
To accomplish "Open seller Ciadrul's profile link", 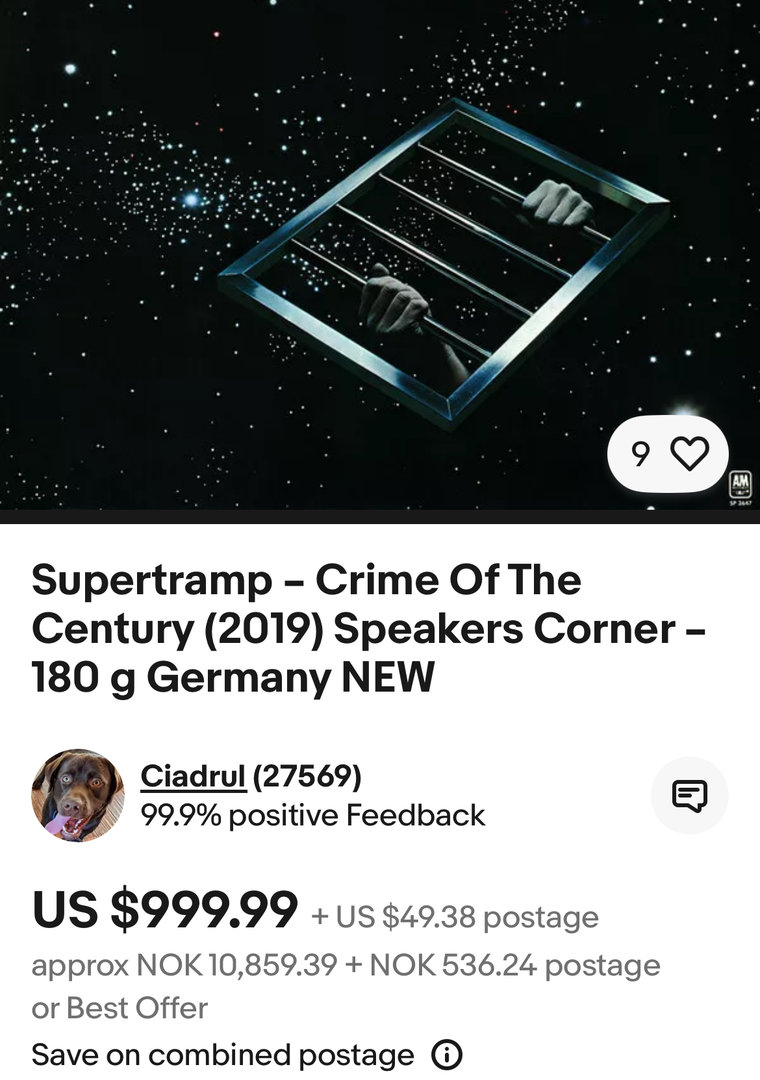I will click(x=193, y=775).
